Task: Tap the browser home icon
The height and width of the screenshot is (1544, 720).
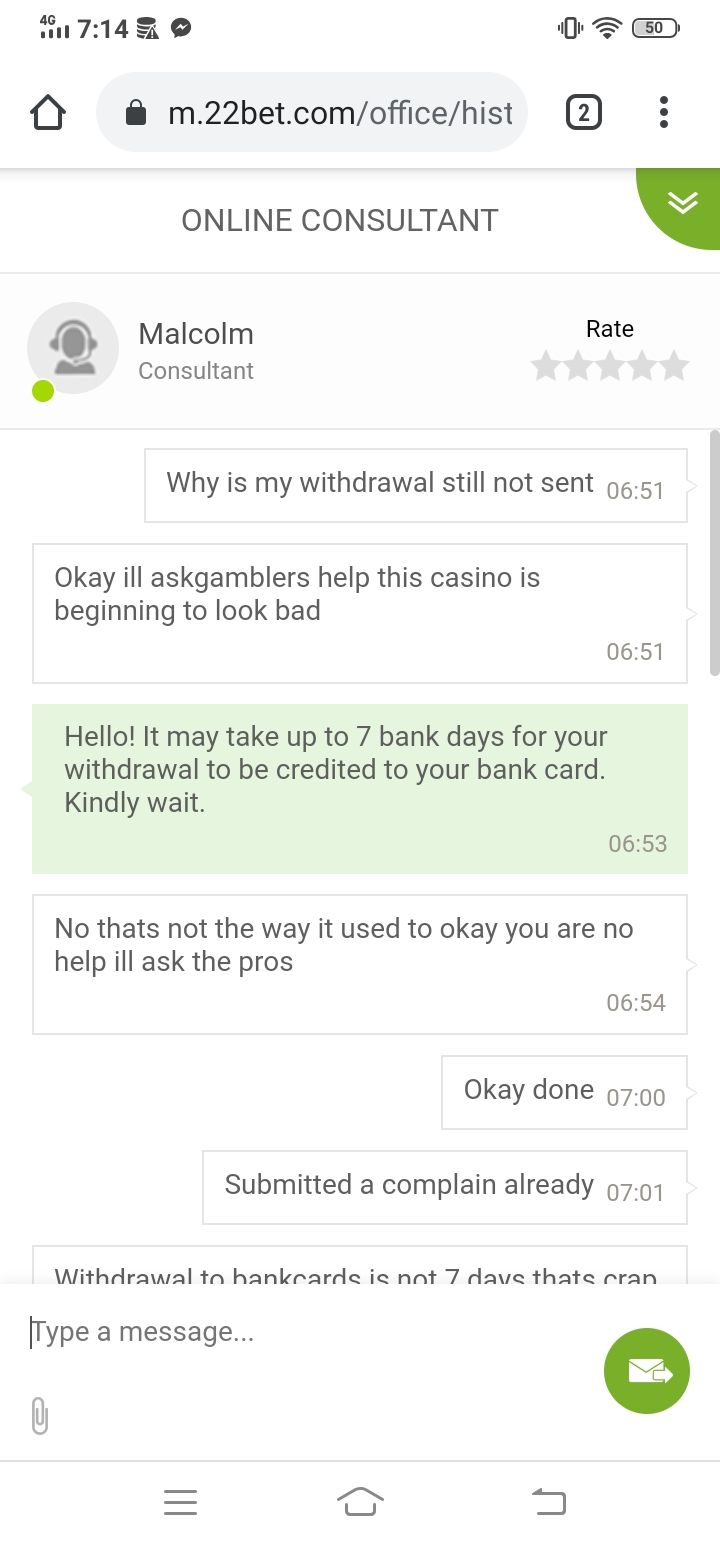Action: [x=48, y=113]
